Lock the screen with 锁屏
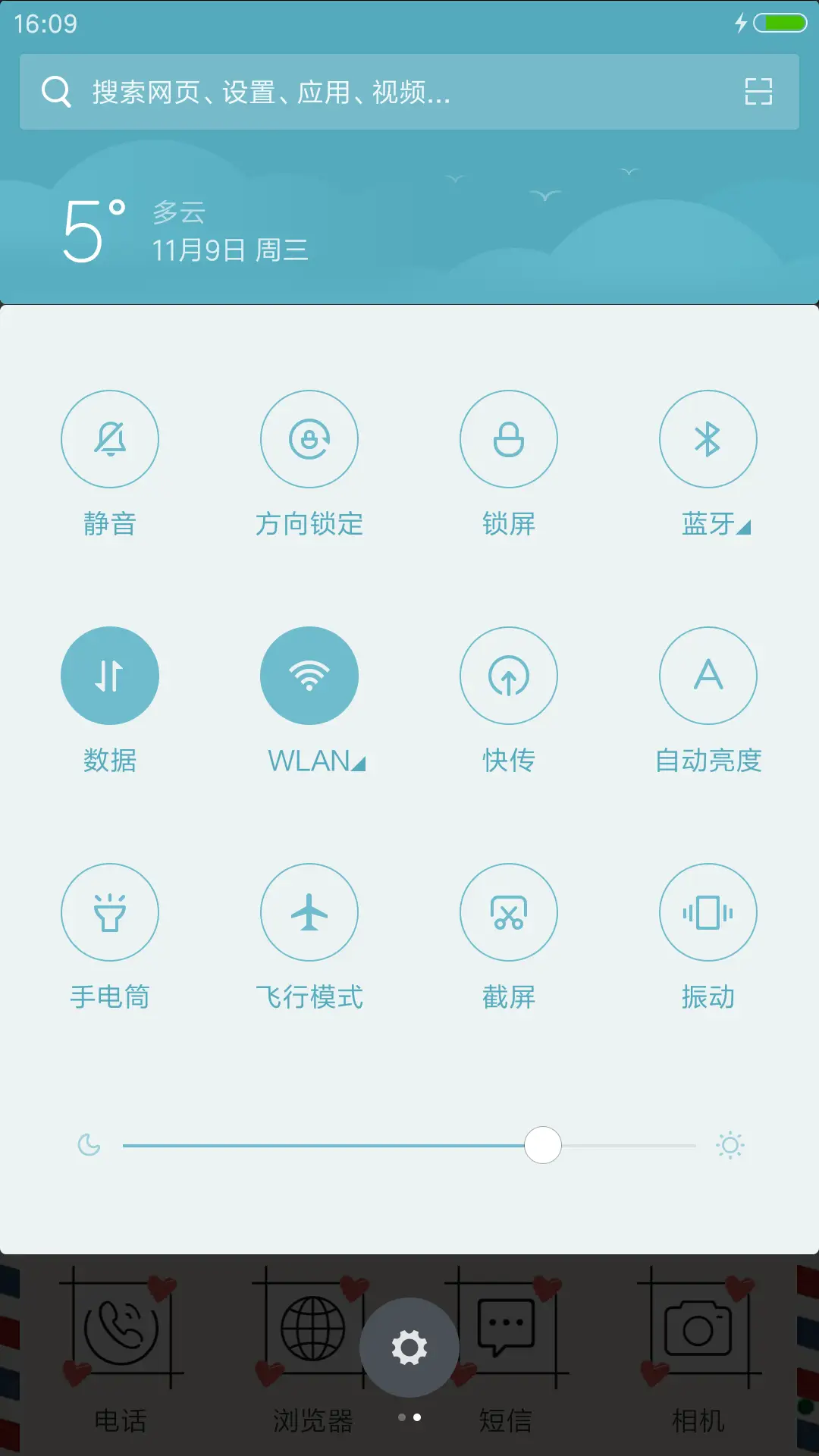Viewport: 819px width, 1456px height. coord(509,439)
